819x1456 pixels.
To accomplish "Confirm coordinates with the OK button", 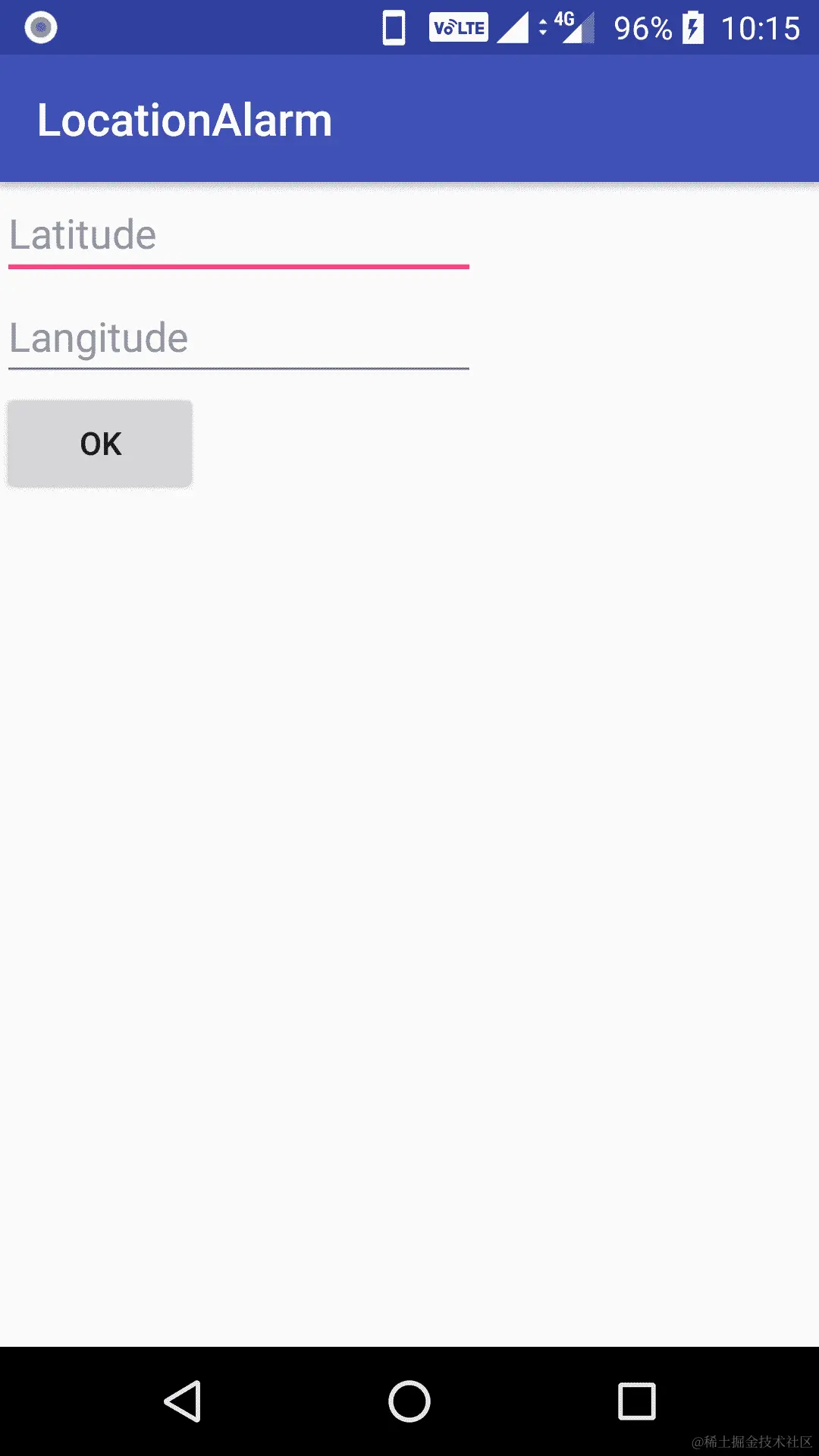I will [x=100, y=444].
